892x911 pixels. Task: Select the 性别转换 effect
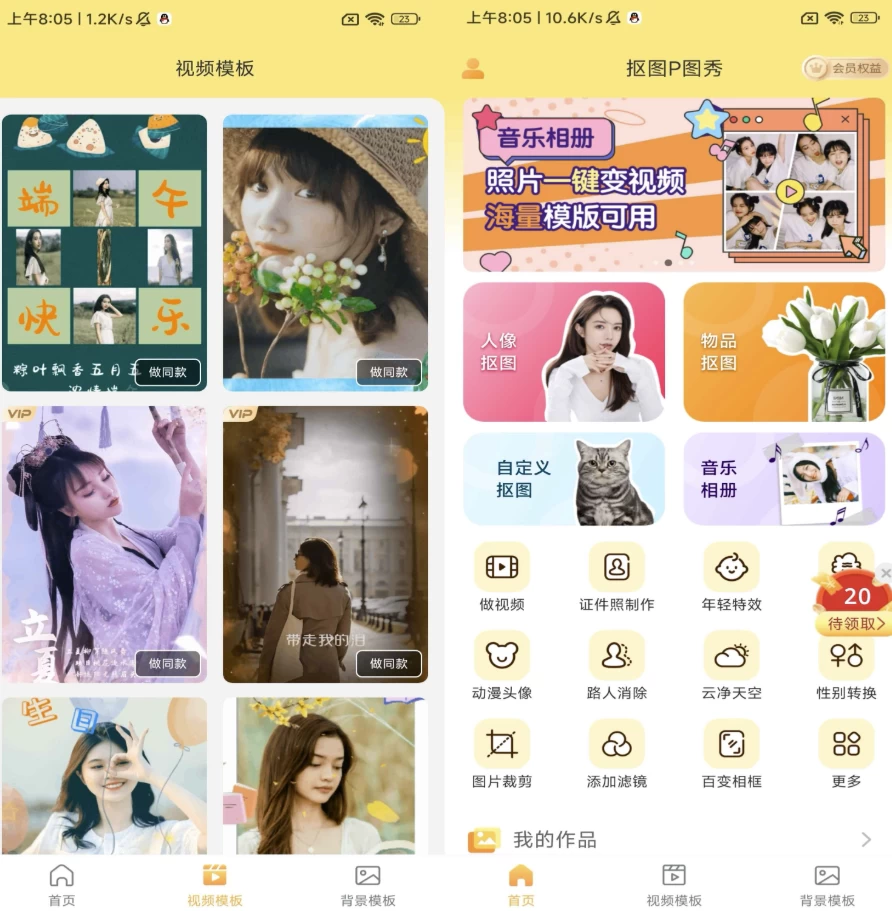tap(846, 666)
